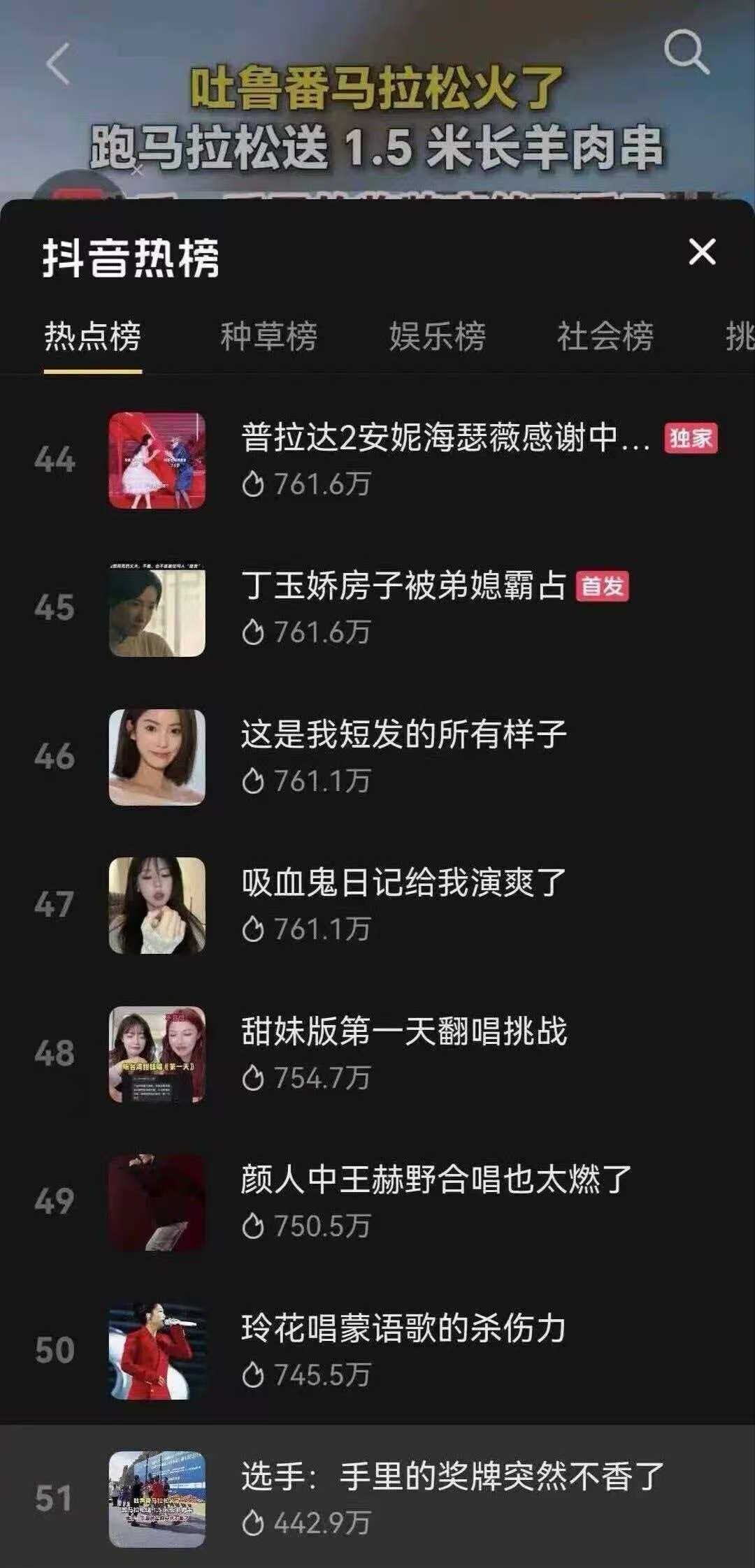Close the 抖音热榜 panel
The height and width of the screenshot is (1568, 755).
702,252
